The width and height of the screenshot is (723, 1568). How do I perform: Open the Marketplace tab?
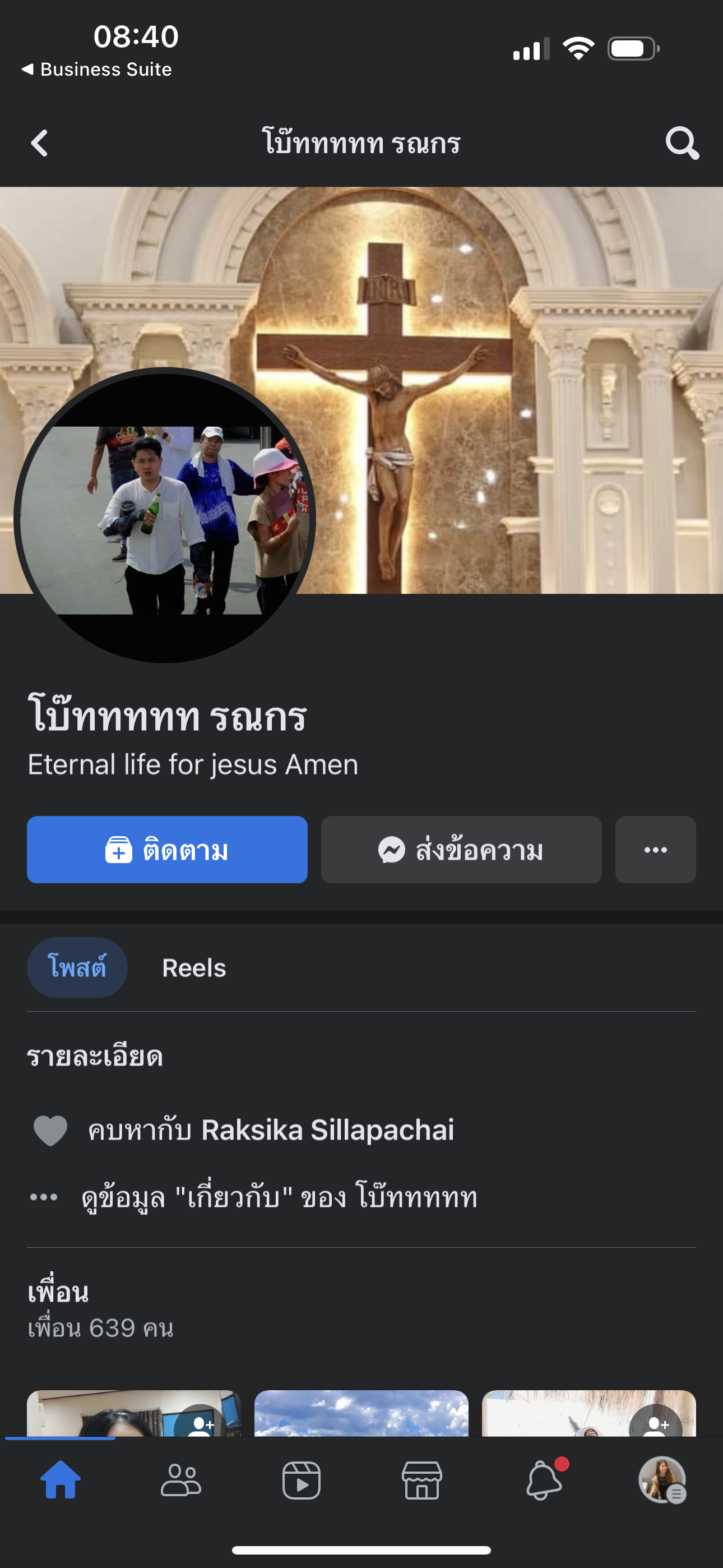coord(421,1481)
